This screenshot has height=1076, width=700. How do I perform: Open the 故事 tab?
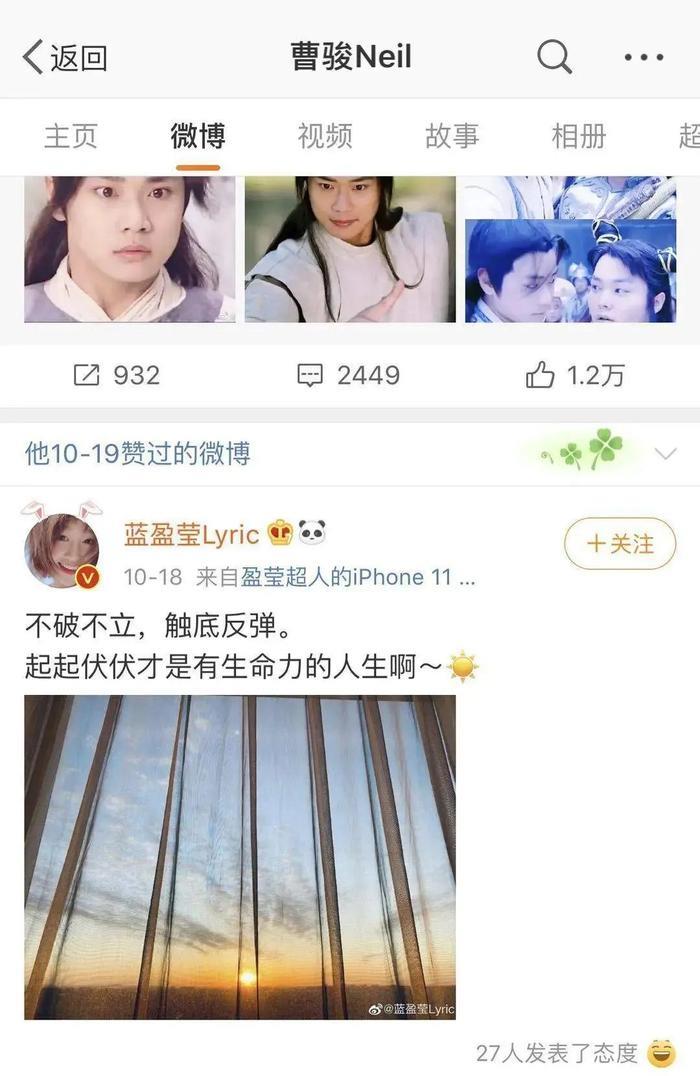click(452, 136)
